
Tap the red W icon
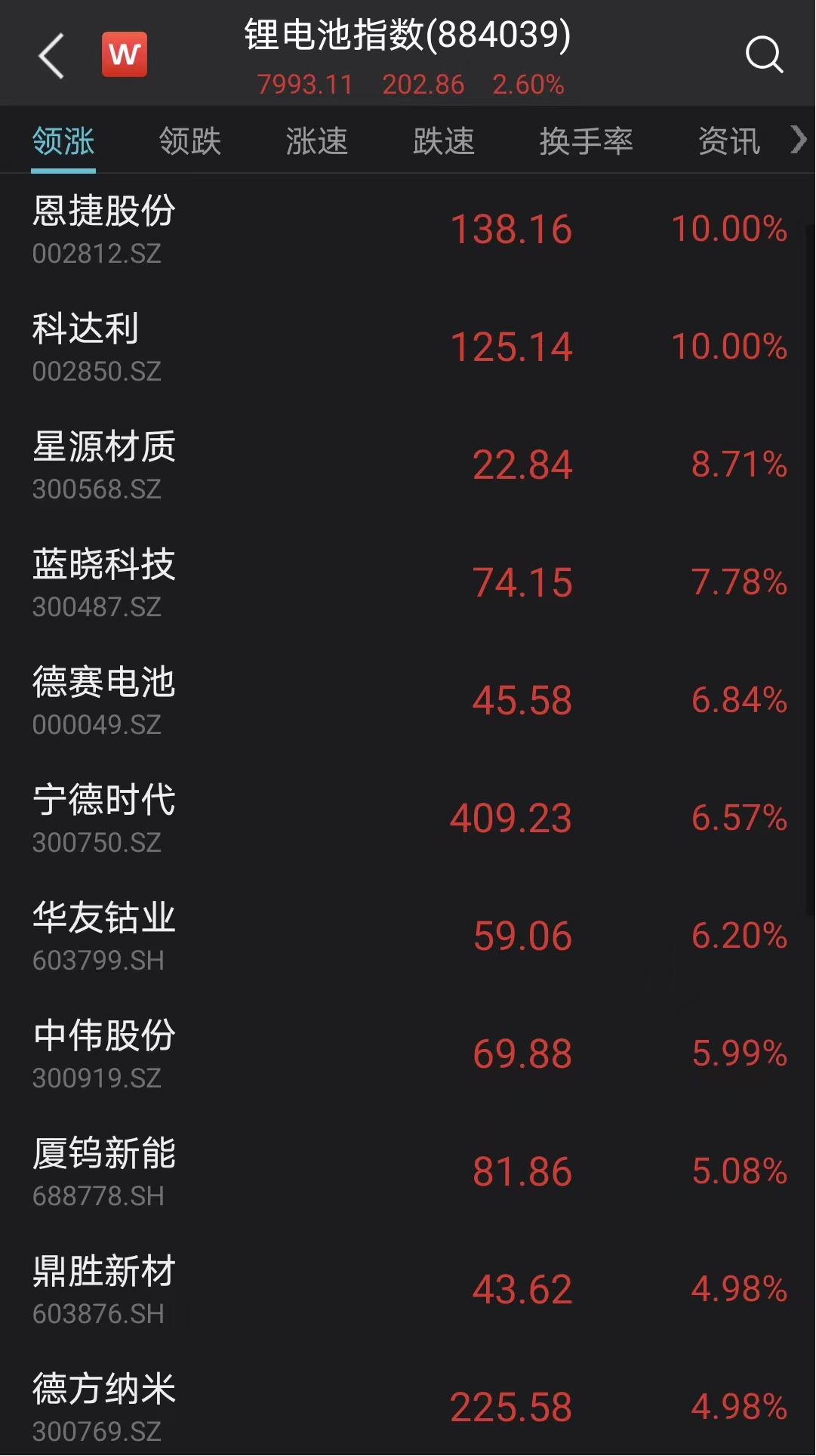[125, 54]
